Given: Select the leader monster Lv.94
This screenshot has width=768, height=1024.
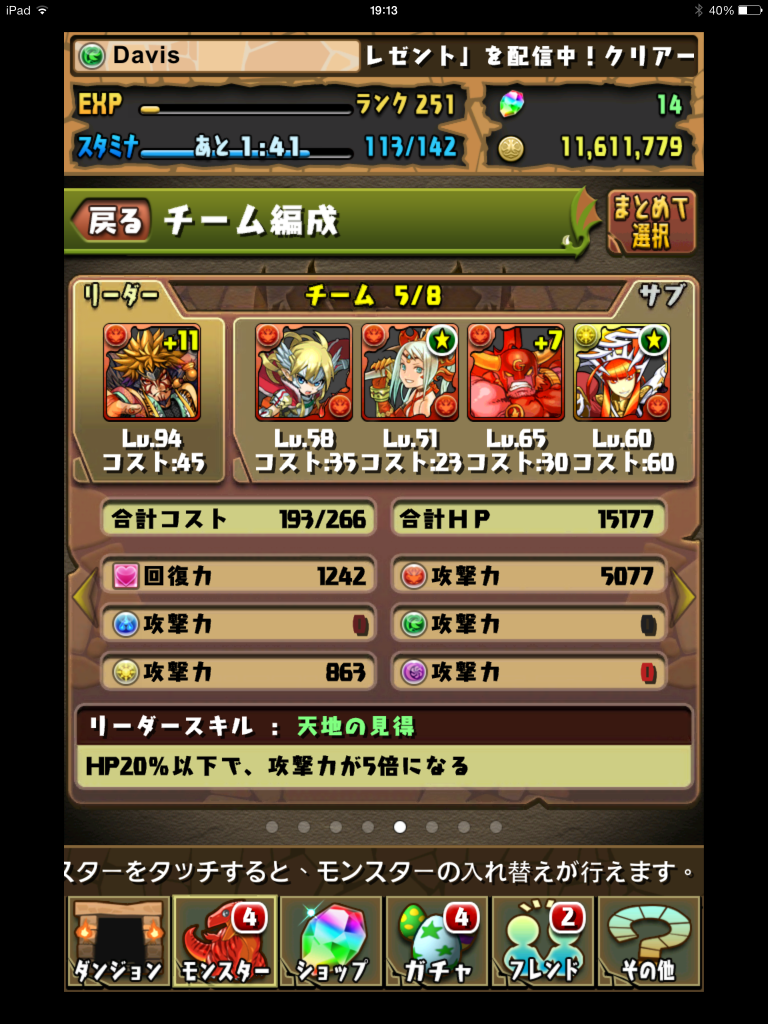Looking at the screenshot, I should [152, 372].
